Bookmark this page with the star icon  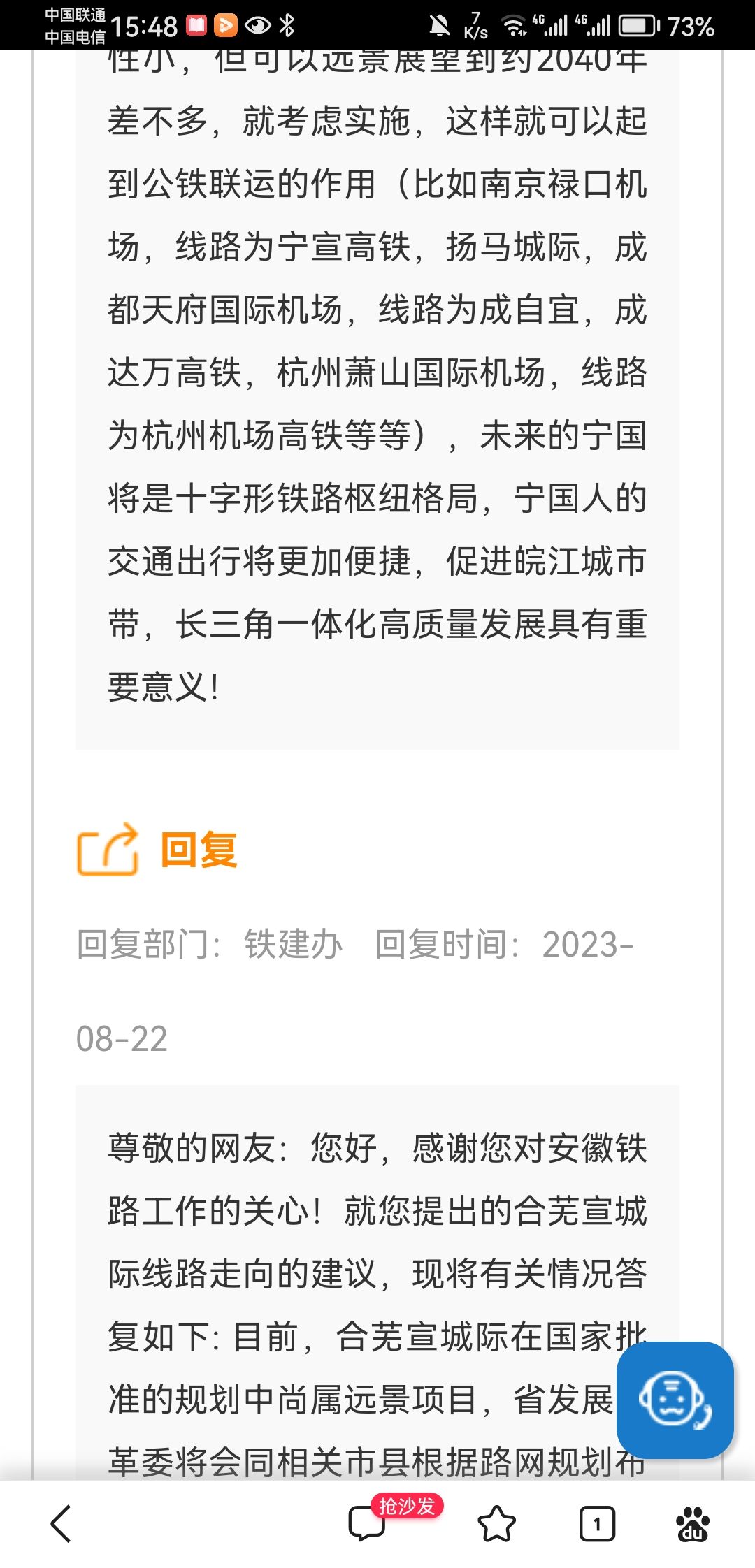point(496,1523)
